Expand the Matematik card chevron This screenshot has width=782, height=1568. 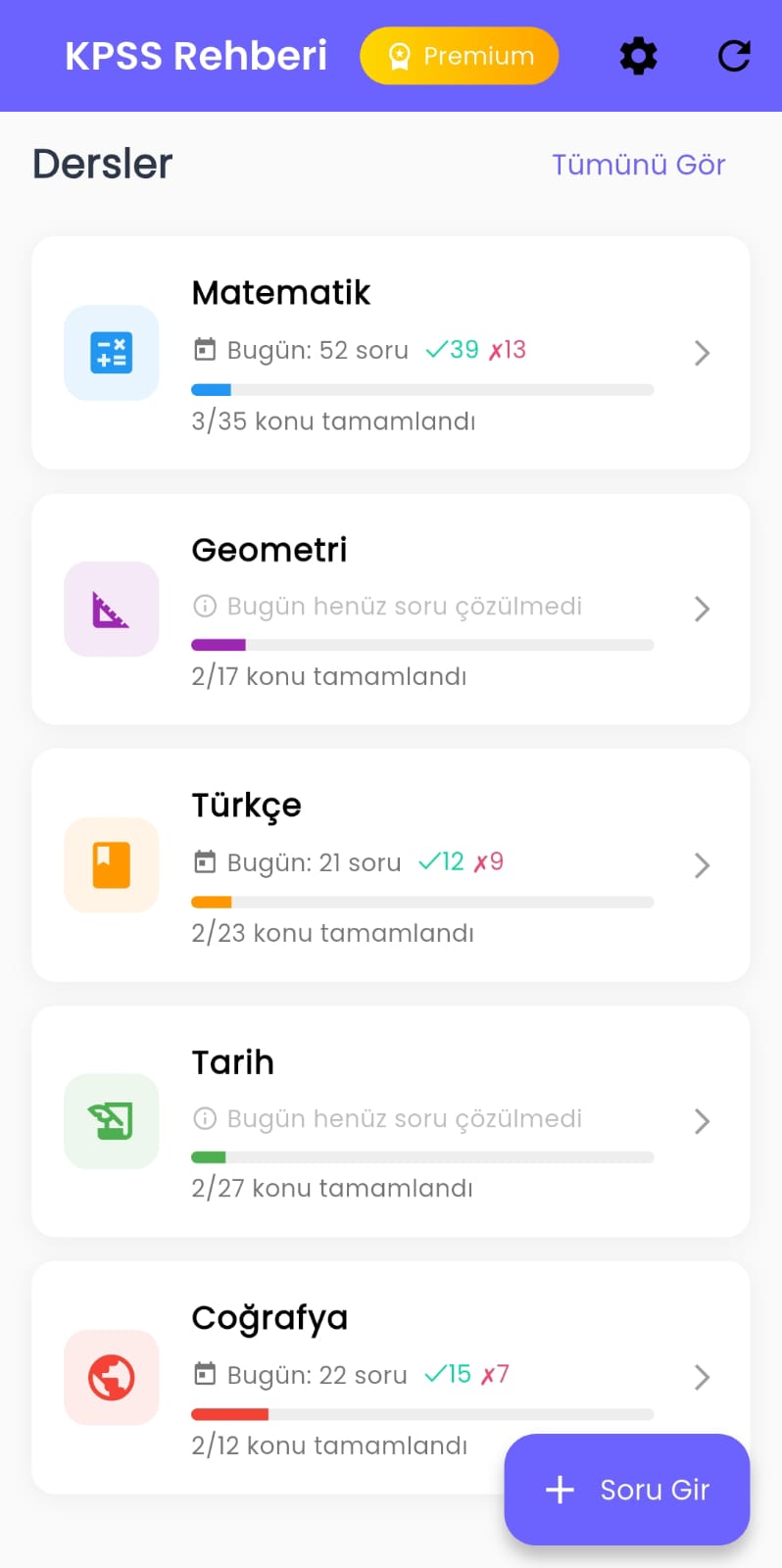[x=702, y=353]
